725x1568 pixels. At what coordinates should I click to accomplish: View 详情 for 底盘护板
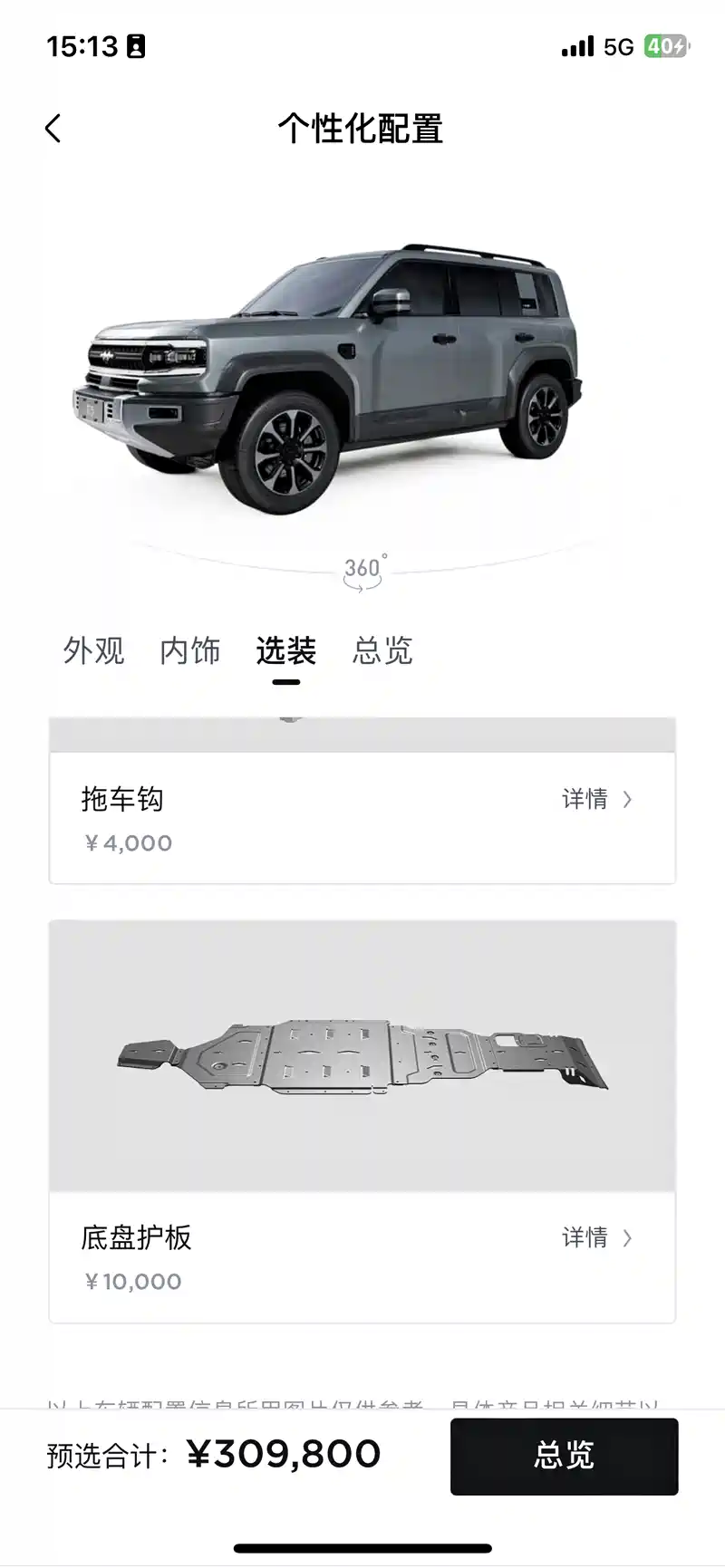(x=596, y=1237)
